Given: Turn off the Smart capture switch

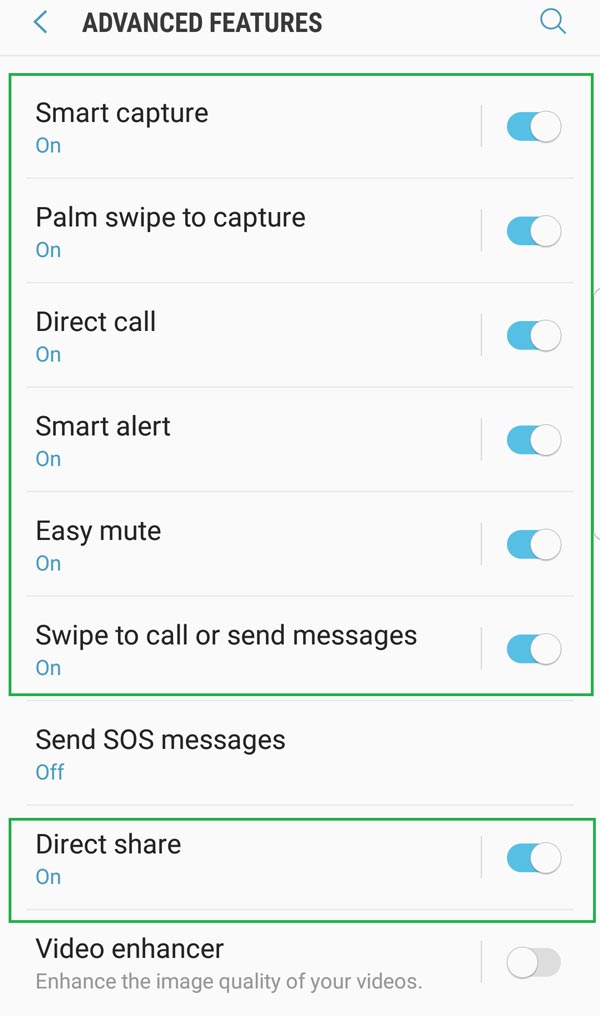Looking at the screenshot, I should [534, 126].
